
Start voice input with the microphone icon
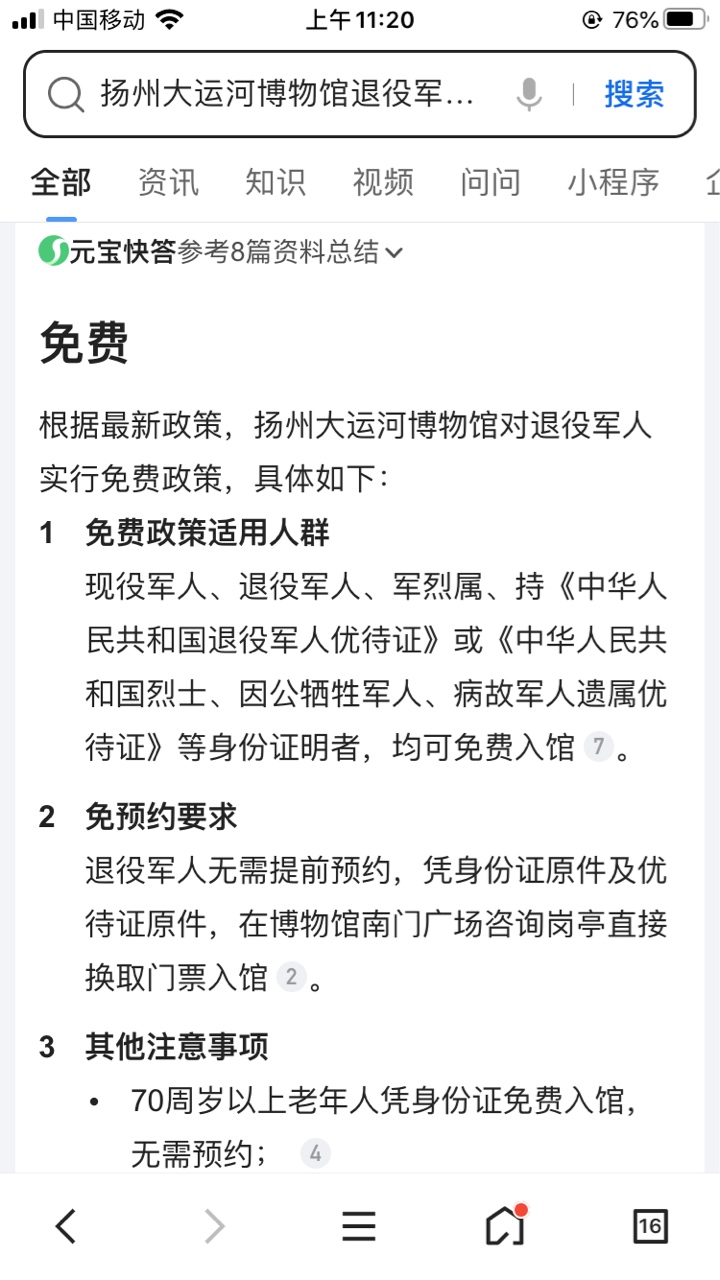529,95
